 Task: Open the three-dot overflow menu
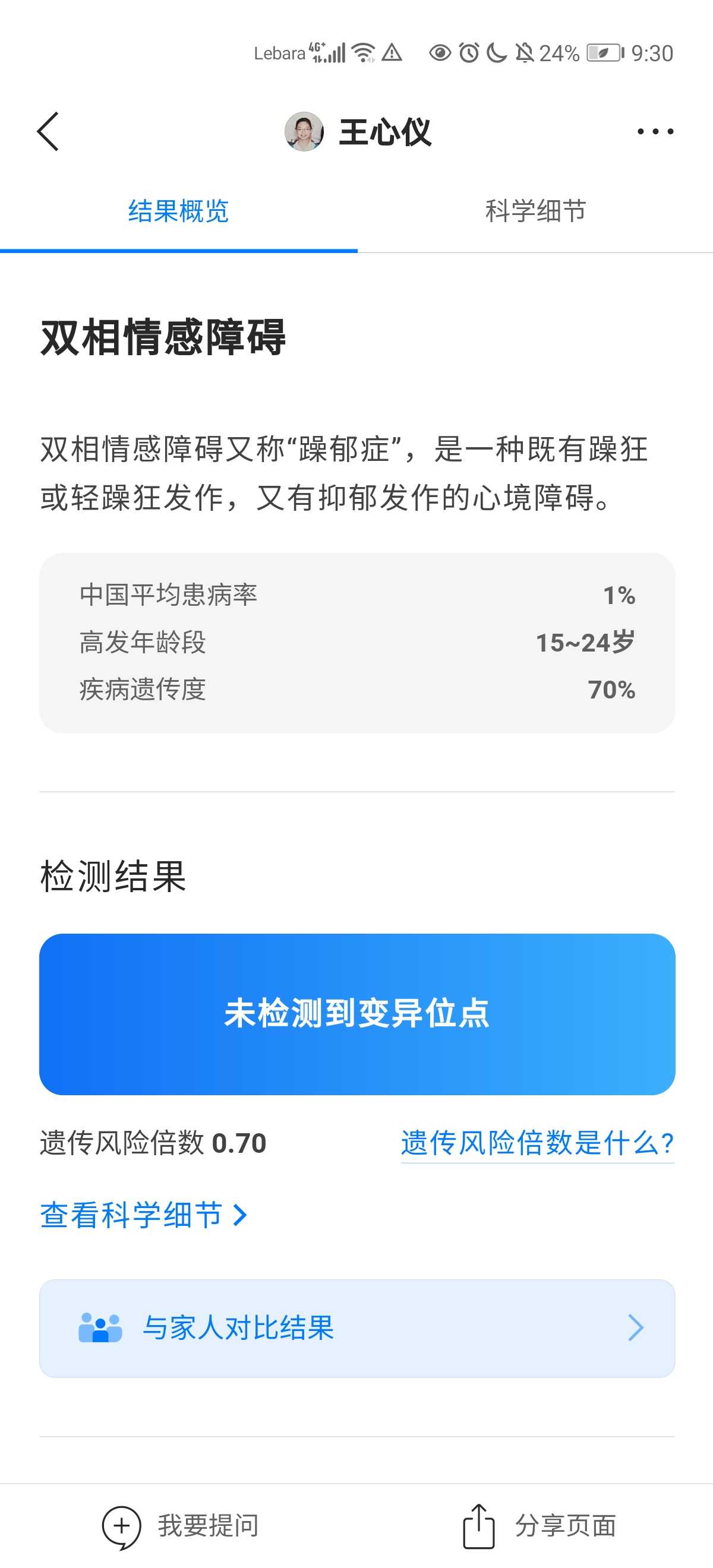[x=655, y=131]
